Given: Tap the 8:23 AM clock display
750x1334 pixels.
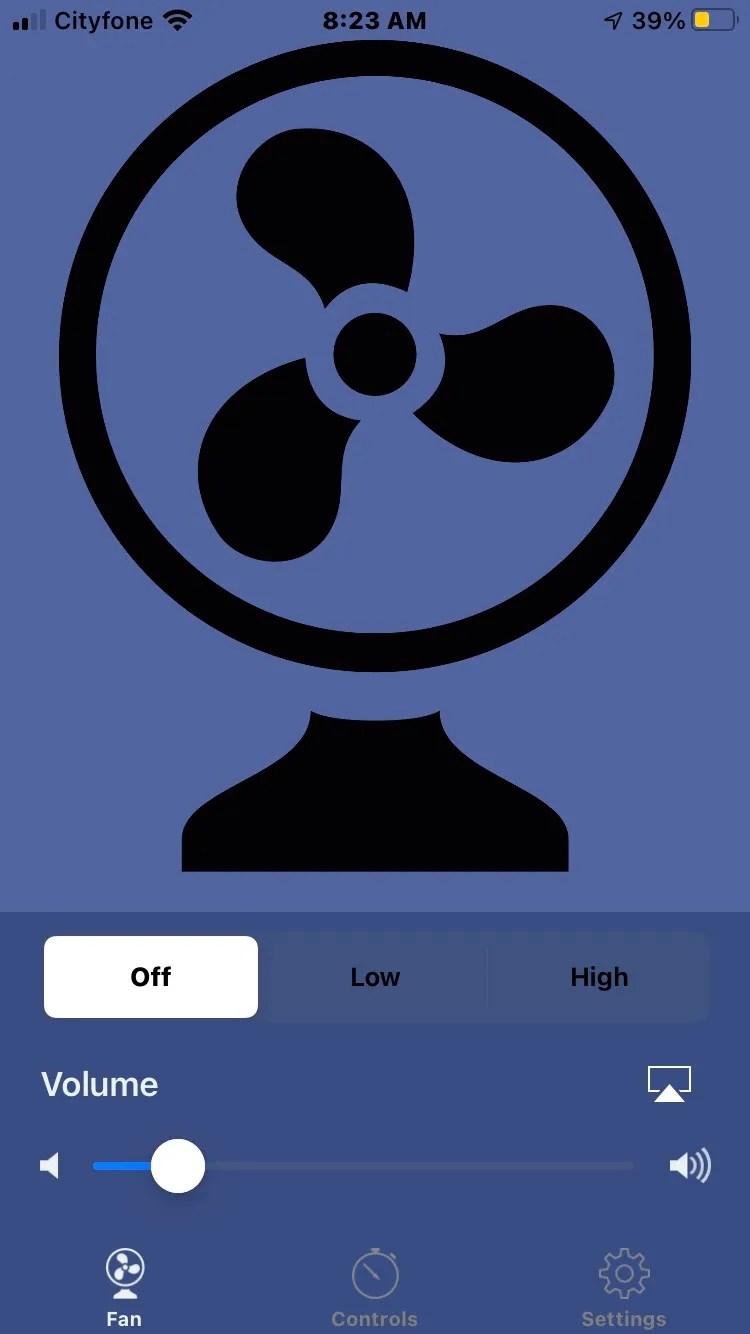Looking at the screenshot, I should click(374, 20).
